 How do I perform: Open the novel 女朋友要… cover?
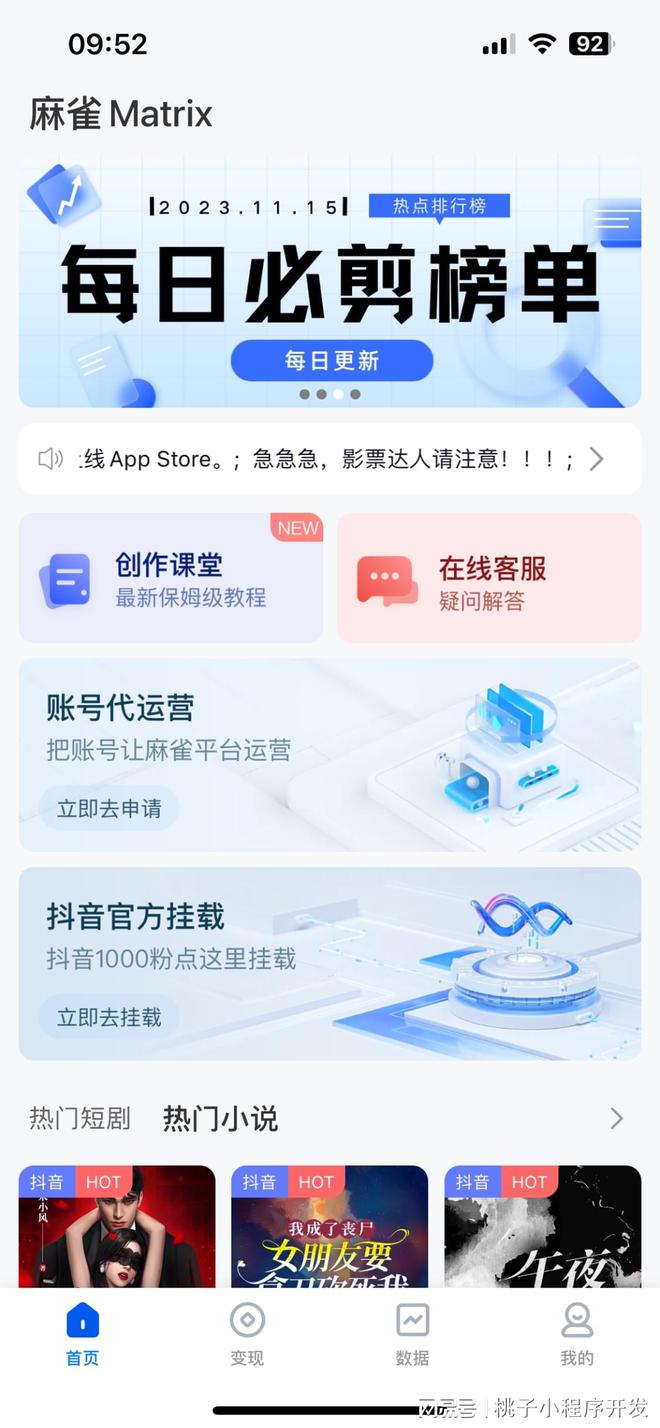pos(329,1230)
